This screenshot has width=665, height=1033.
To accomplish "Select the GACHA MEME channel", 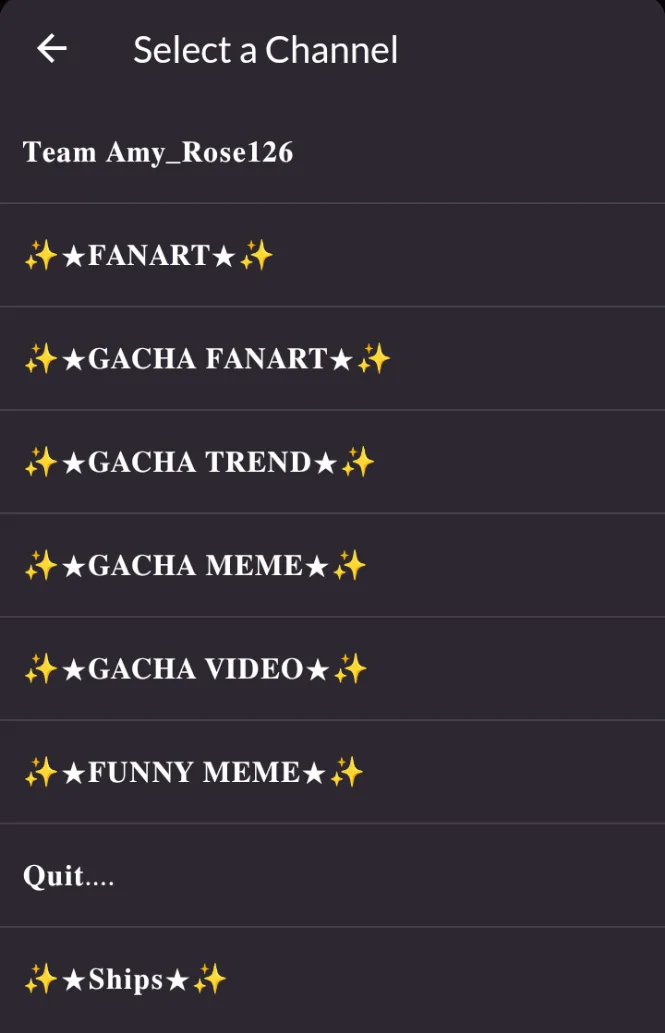I will tap(332, 565).
